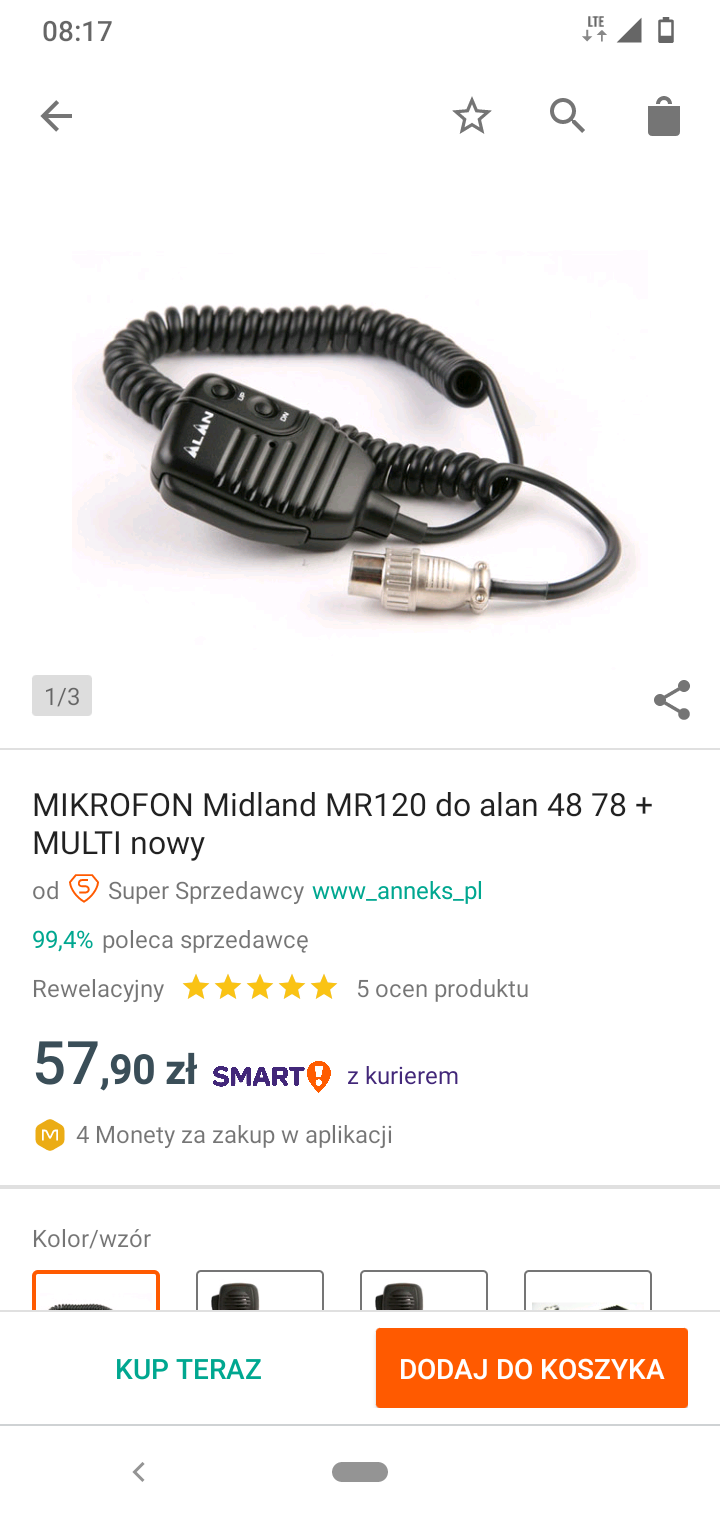
Task: Add this product to favorites with star
Action: pos(472,117)
